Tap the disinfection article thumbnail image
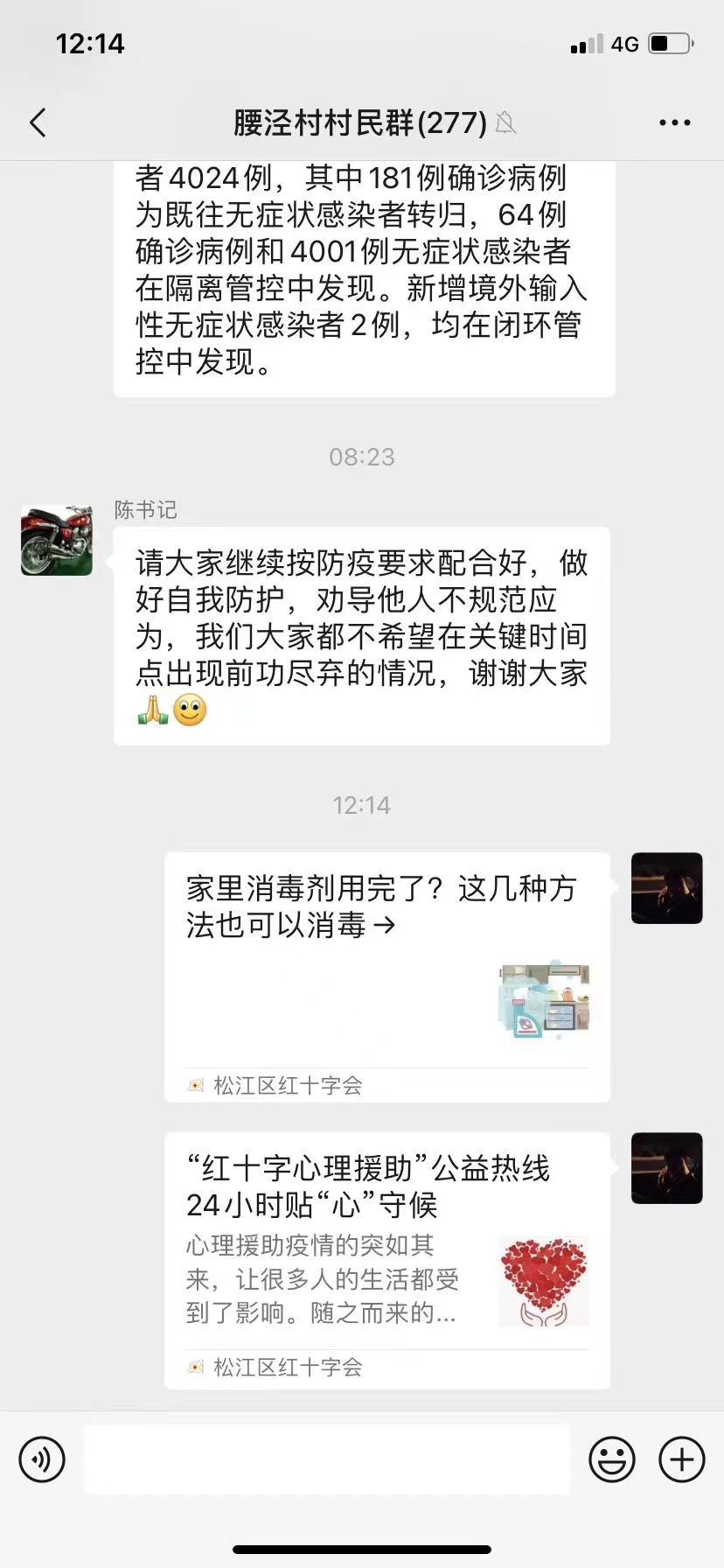This screenshot has width=724, height=1568. pos(543,1002)
